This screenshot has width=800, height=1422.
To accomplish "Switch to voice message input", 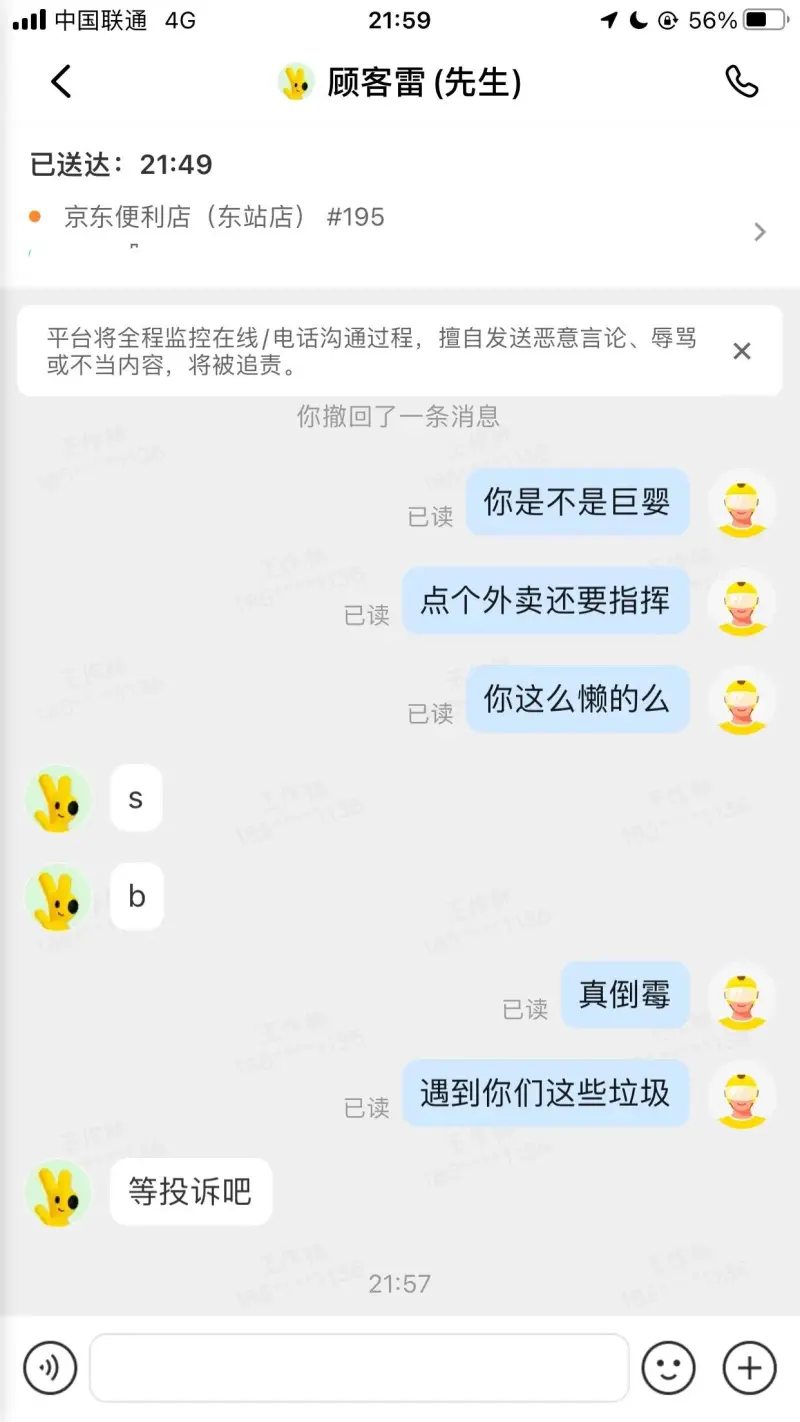I will (50, 1367).
